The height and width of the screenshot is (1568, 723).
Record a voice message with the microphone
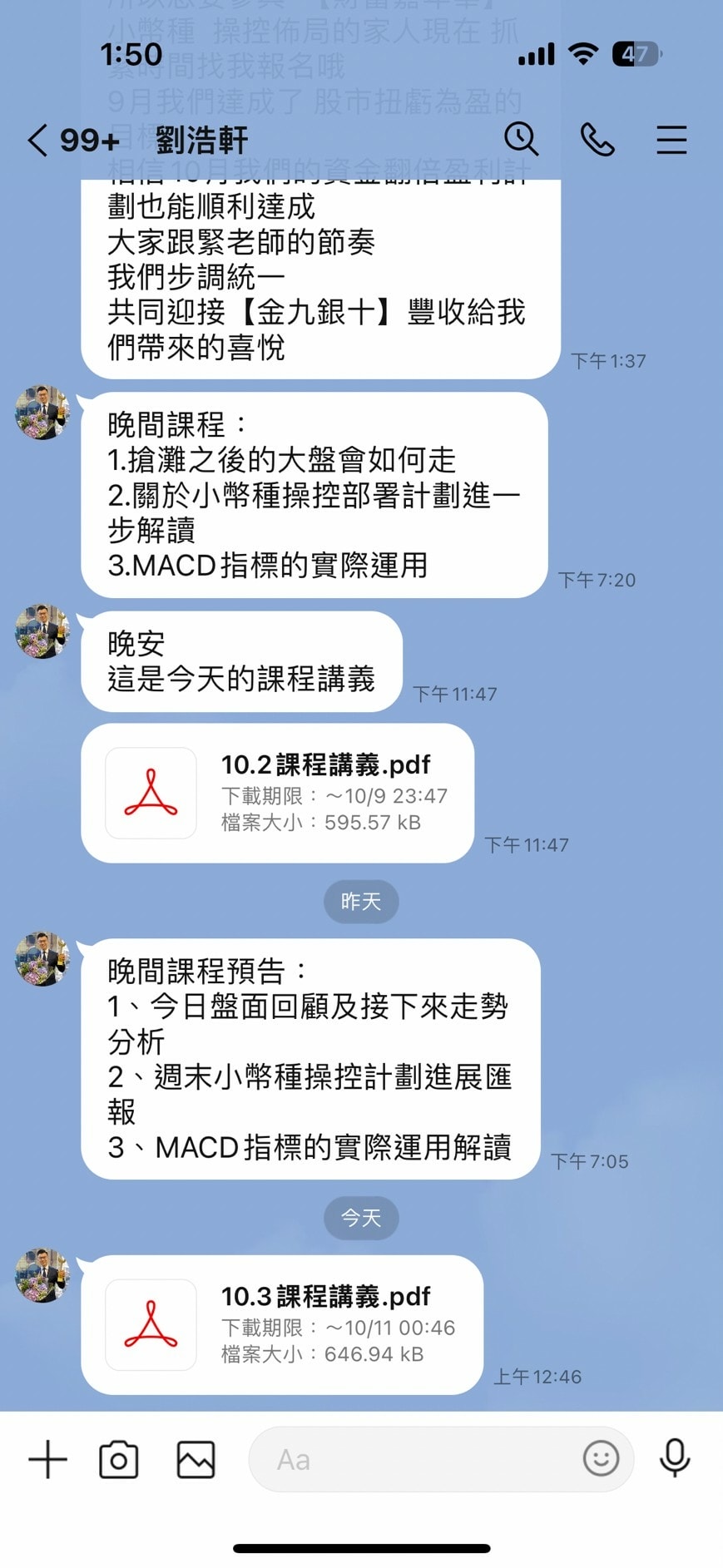(675, 1457)
